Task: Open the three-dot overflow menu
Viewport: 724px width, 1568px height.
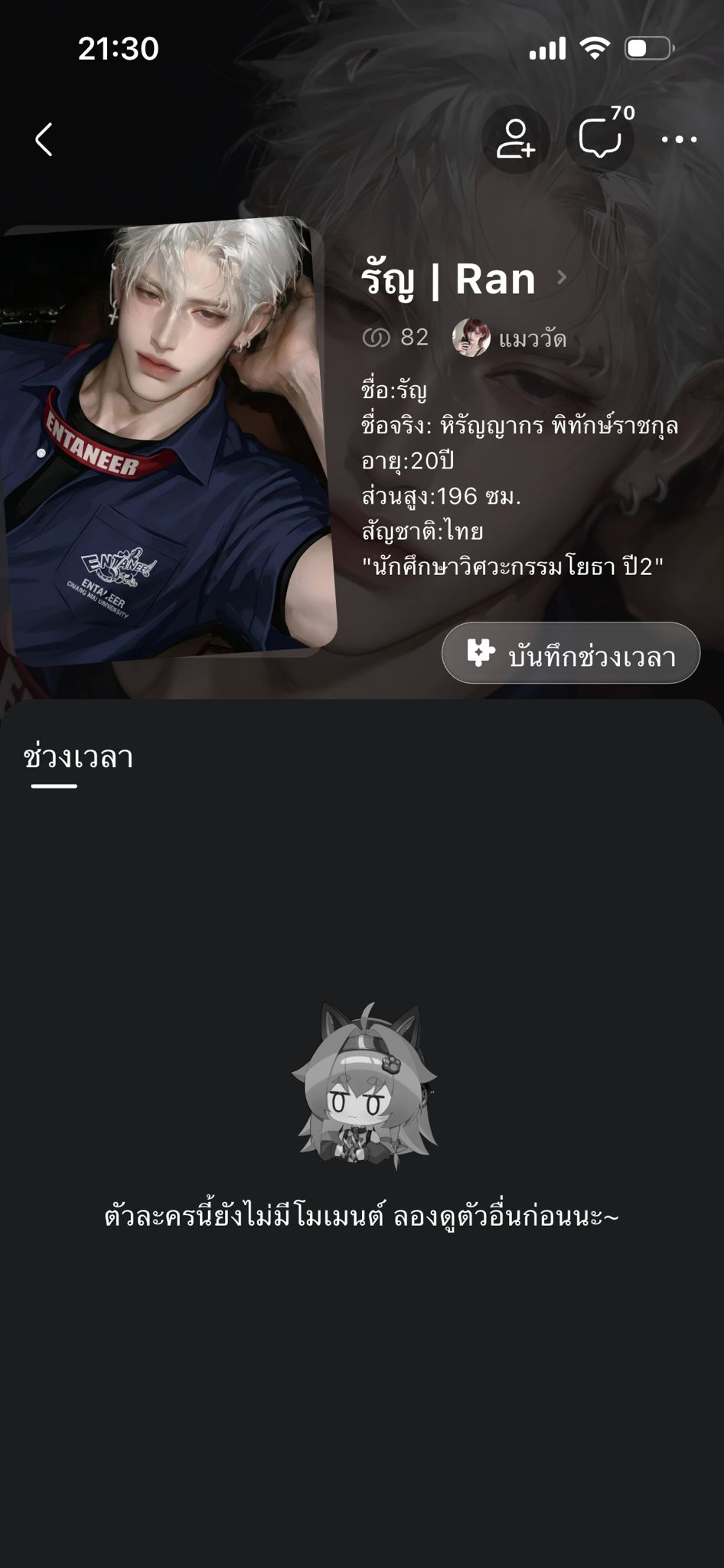Action: [x=679, y=139]
